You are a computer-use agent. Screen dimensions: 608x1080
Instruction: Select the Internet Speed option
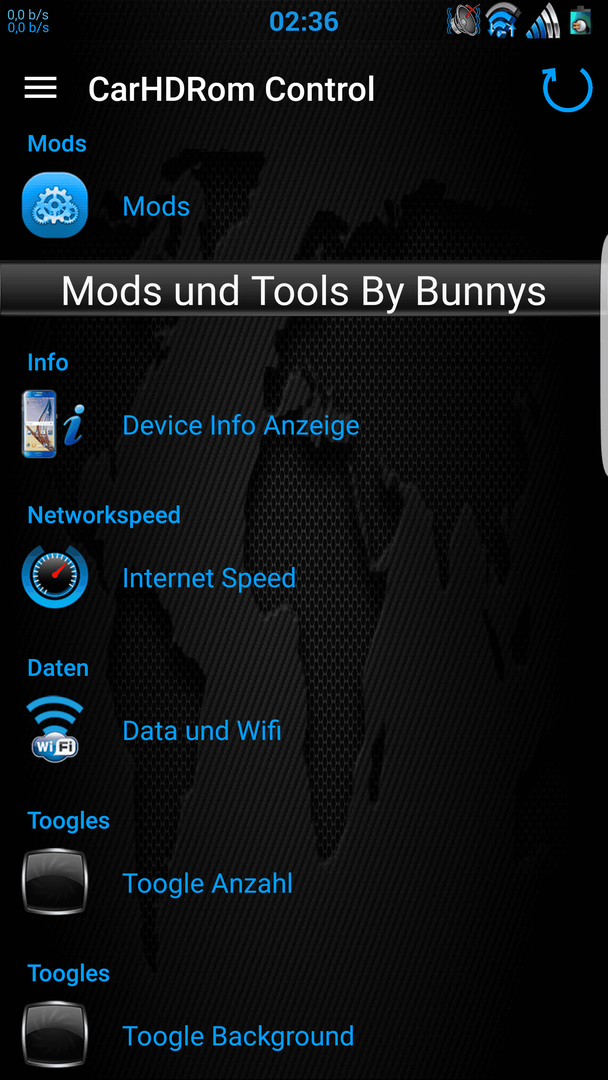[208, 578]
